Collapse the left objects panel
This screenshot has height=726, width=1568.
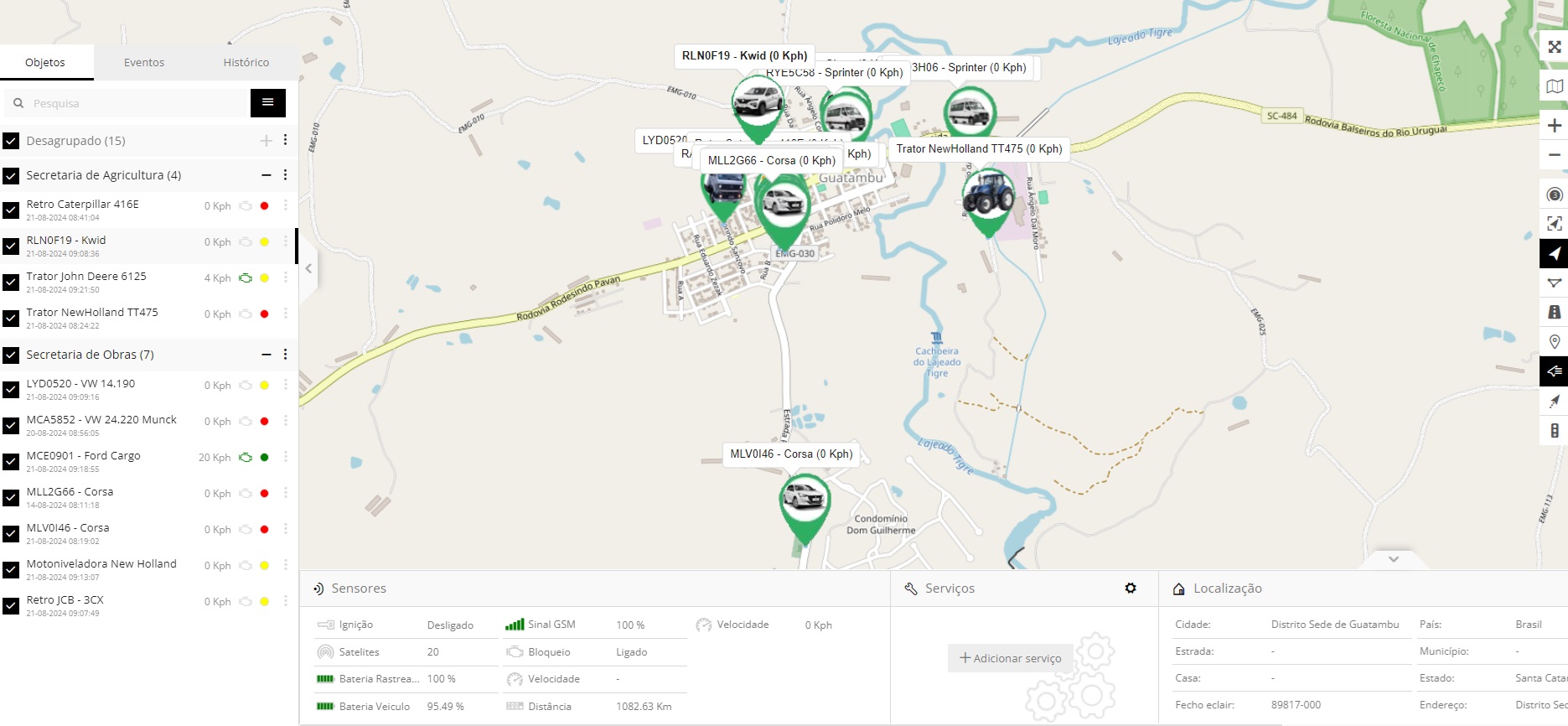[x=308, y=268]
